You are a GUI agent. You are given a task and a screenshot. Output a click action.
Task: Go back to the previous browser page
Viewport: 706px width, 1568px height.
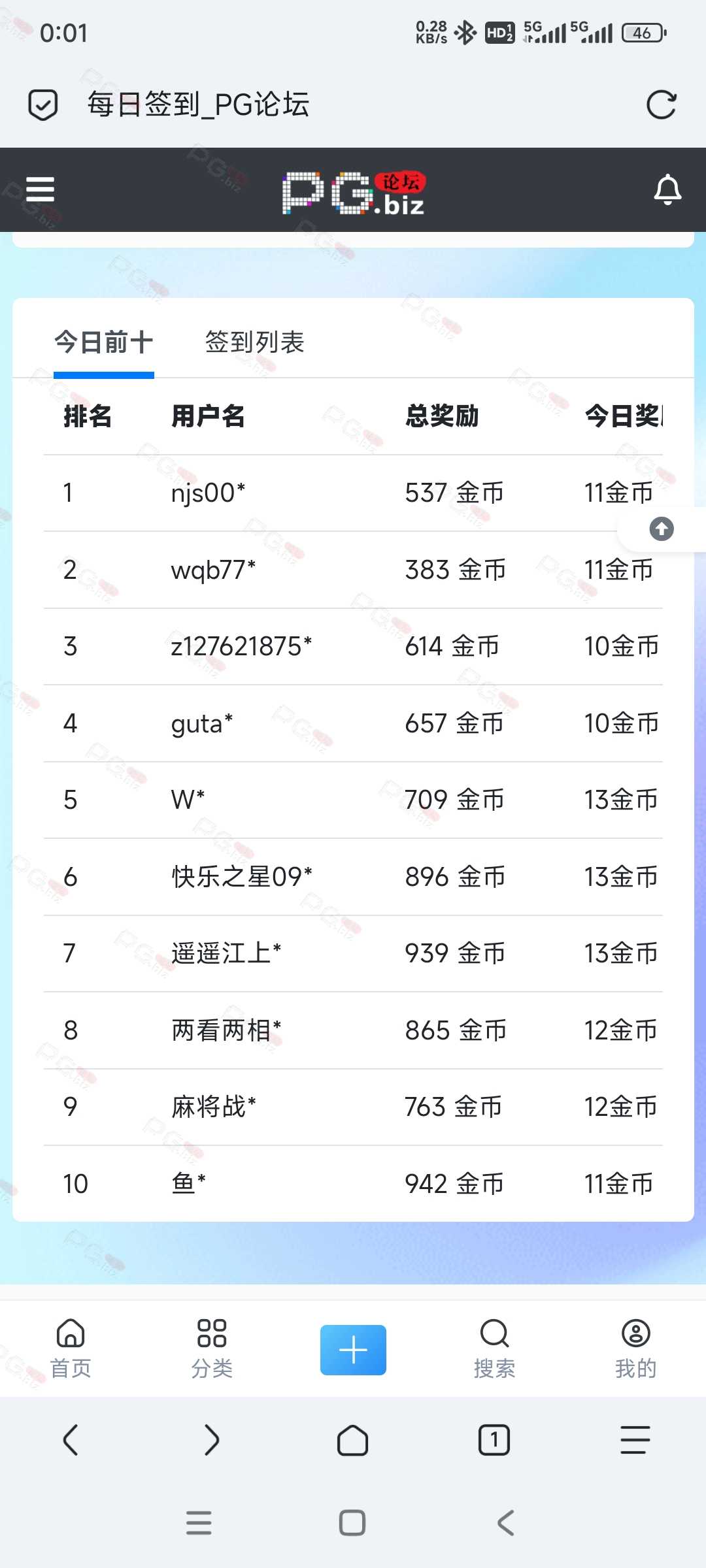coord(71,1440)
